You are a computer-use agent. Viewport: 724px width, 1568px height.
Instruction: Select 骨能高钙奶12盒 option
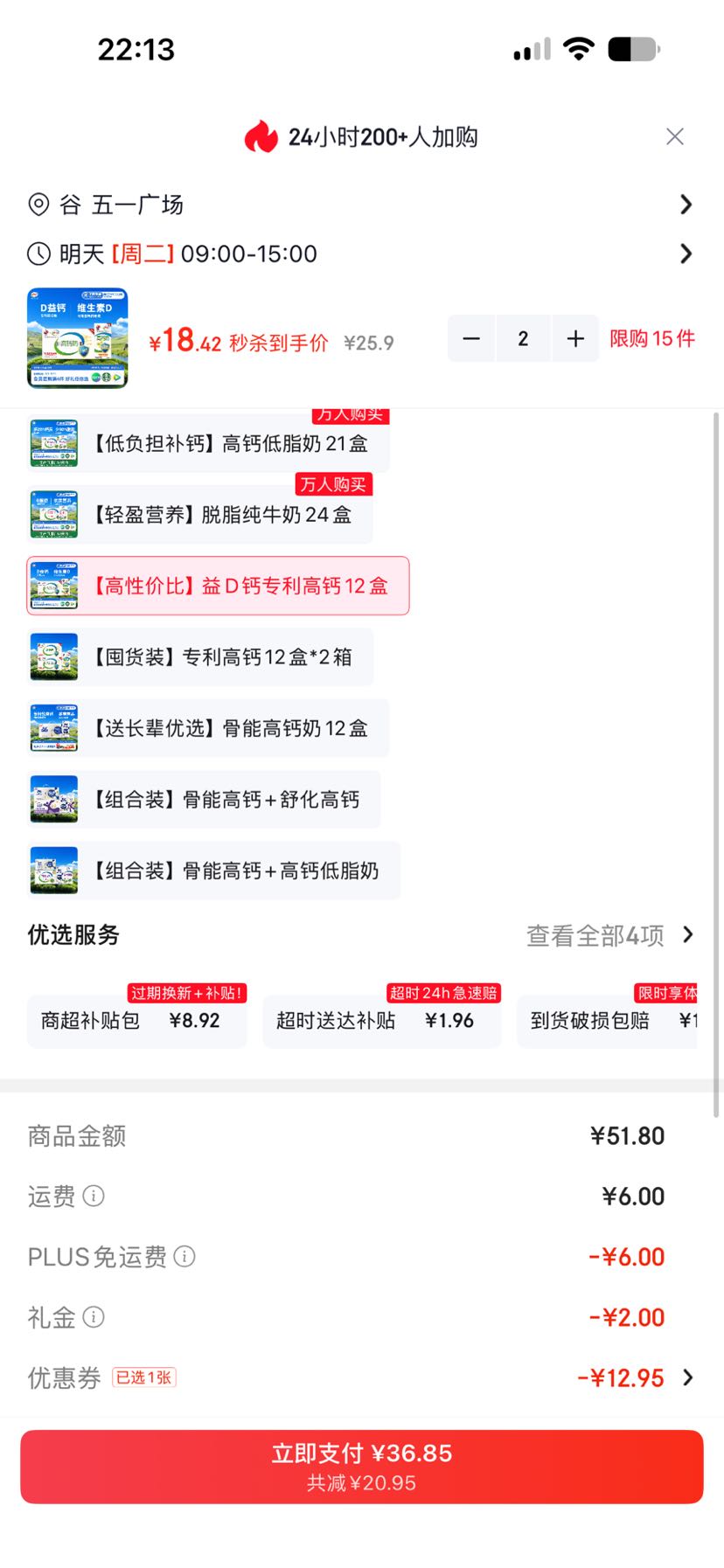208,728
